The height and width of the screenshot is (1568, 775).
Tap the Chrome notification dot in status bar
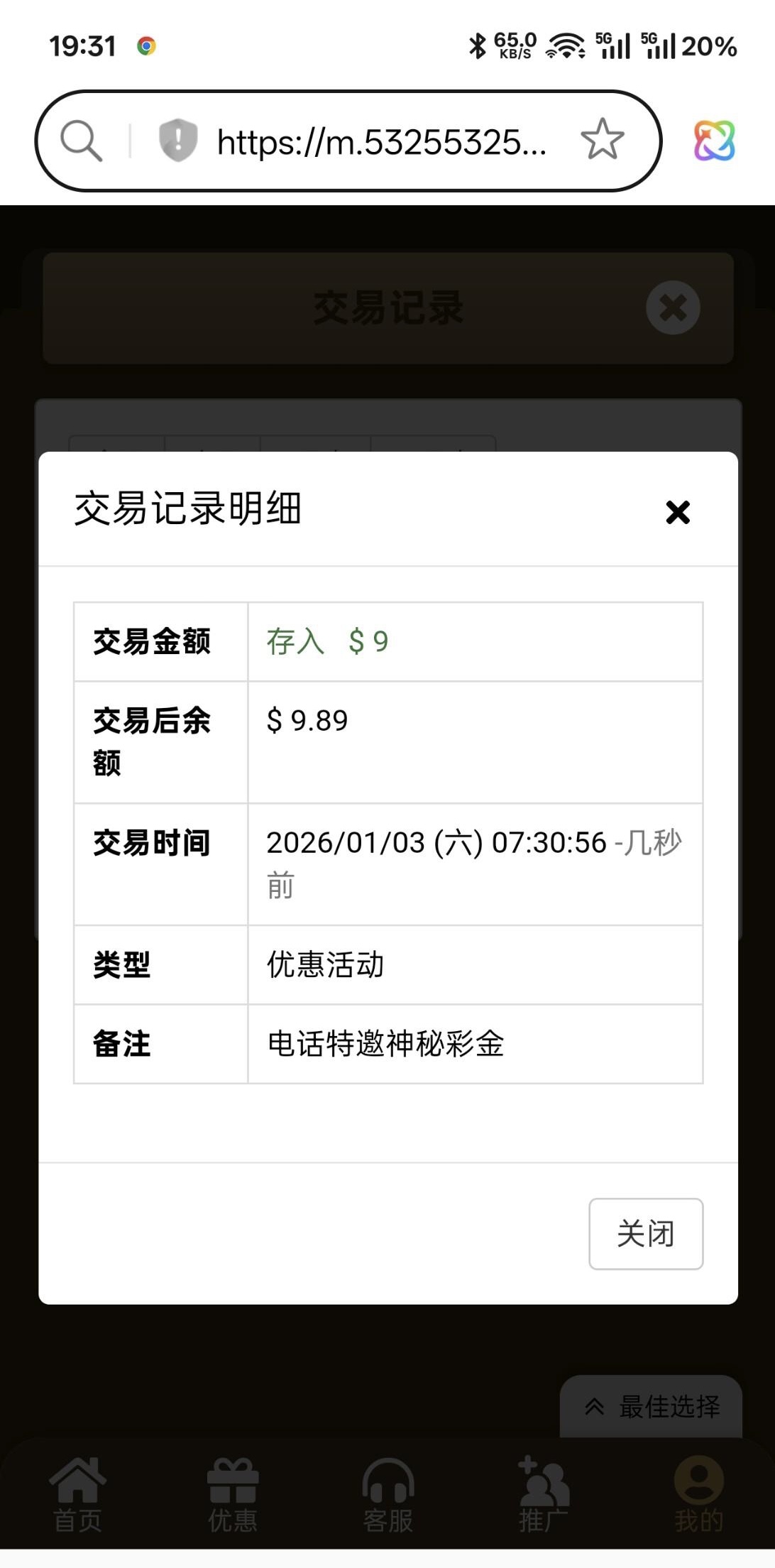148,45
